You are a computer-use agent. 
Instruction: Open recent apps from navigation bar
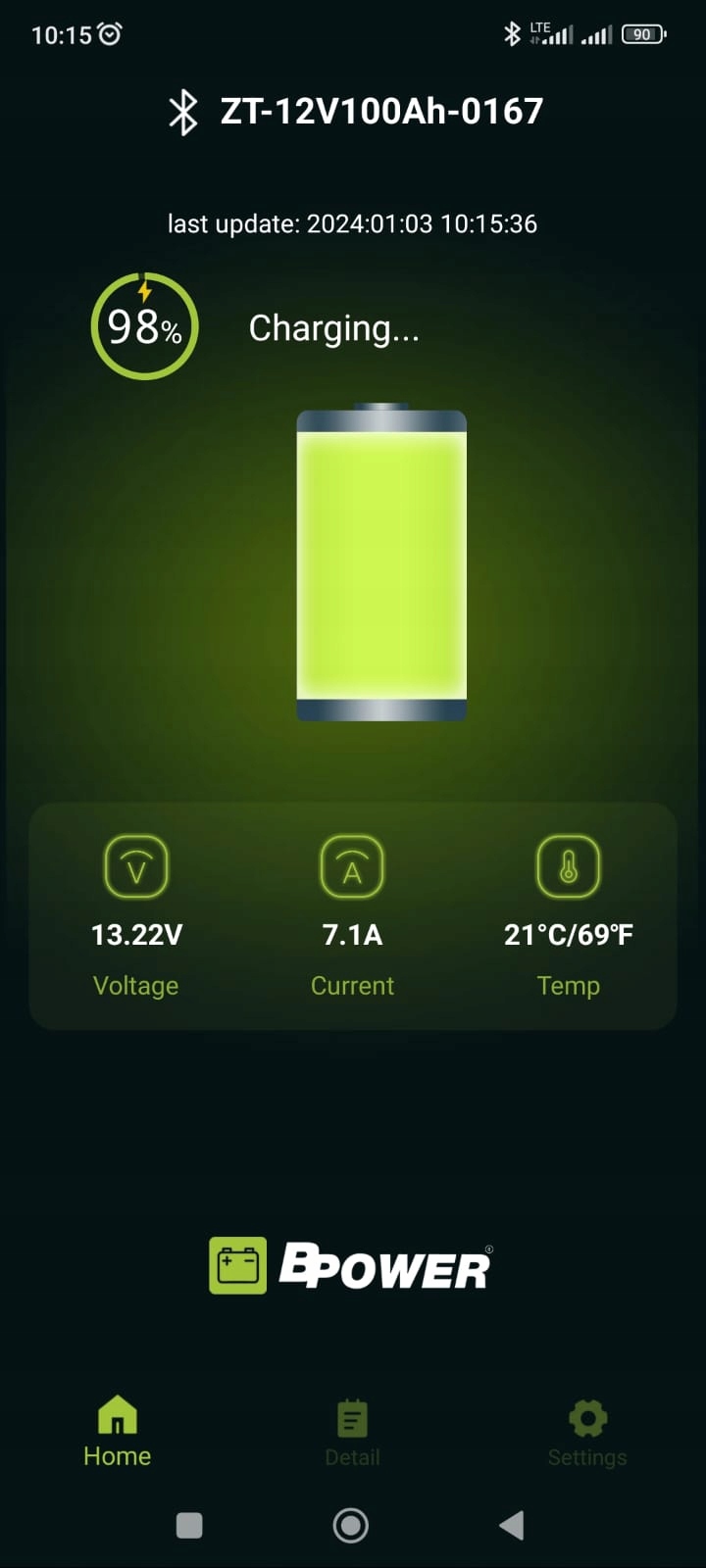pyautogui.click(x=189, y=1525)
